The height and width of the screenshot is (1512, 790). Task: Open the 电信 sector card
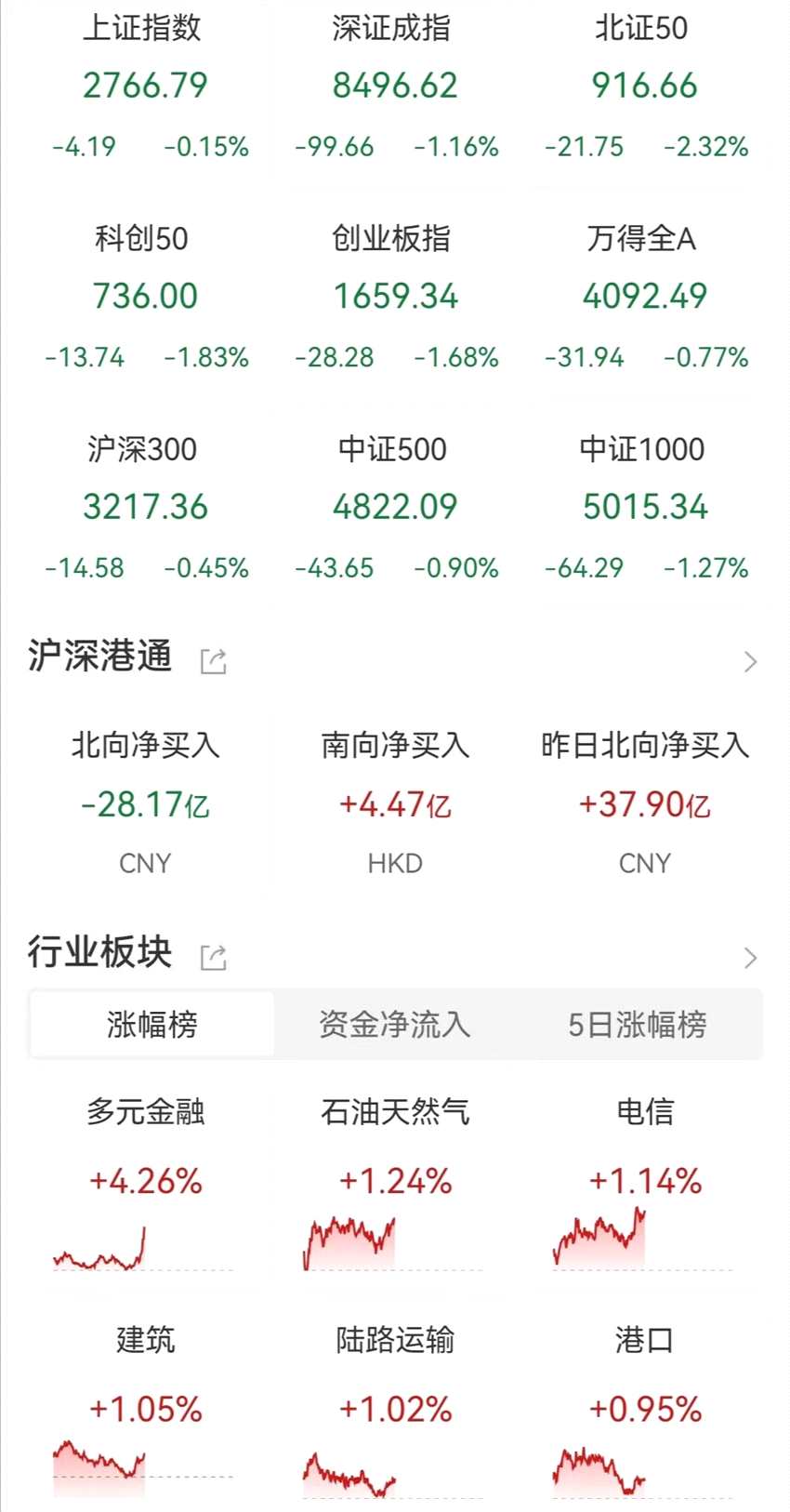point(644,1181)
